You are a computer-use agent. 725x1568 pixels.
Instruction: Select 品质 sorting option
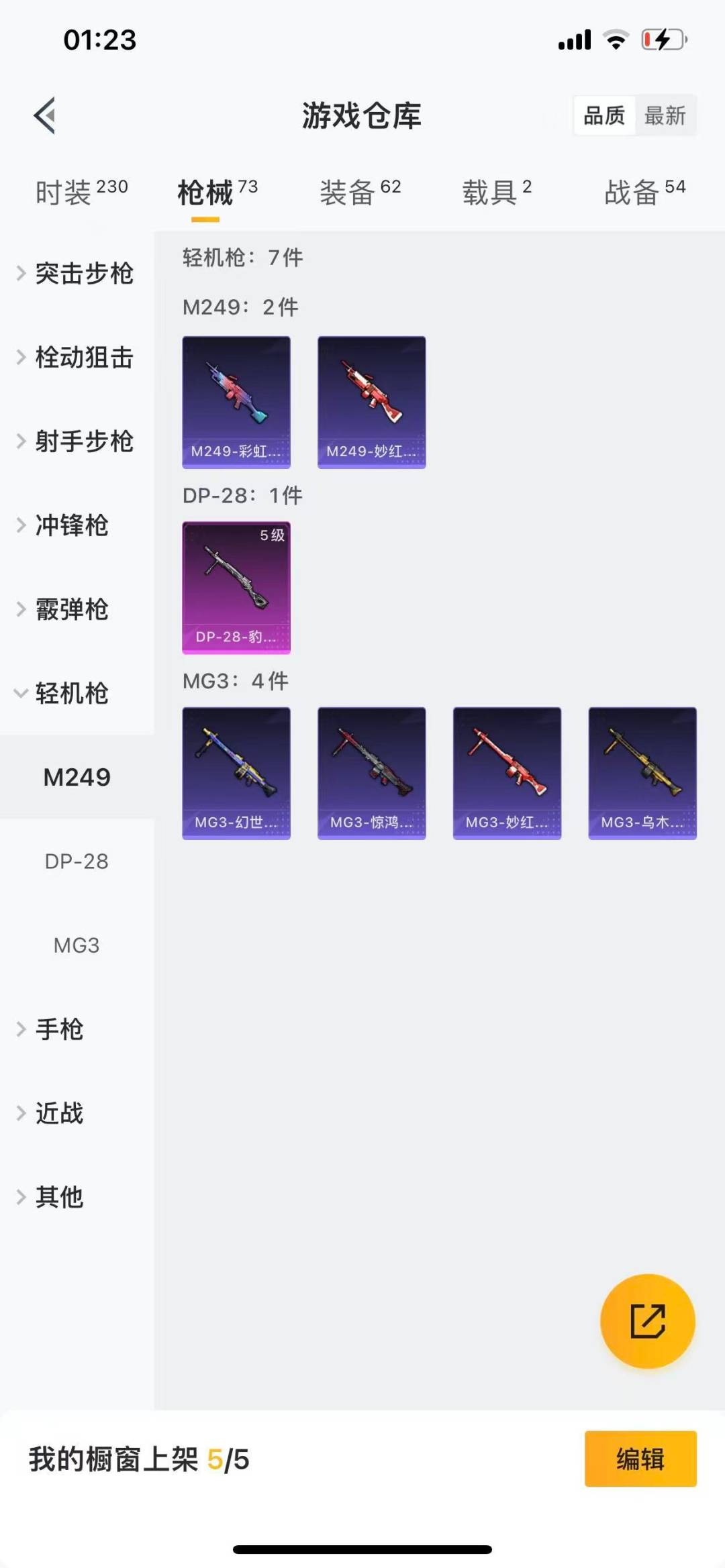[603, 115]
